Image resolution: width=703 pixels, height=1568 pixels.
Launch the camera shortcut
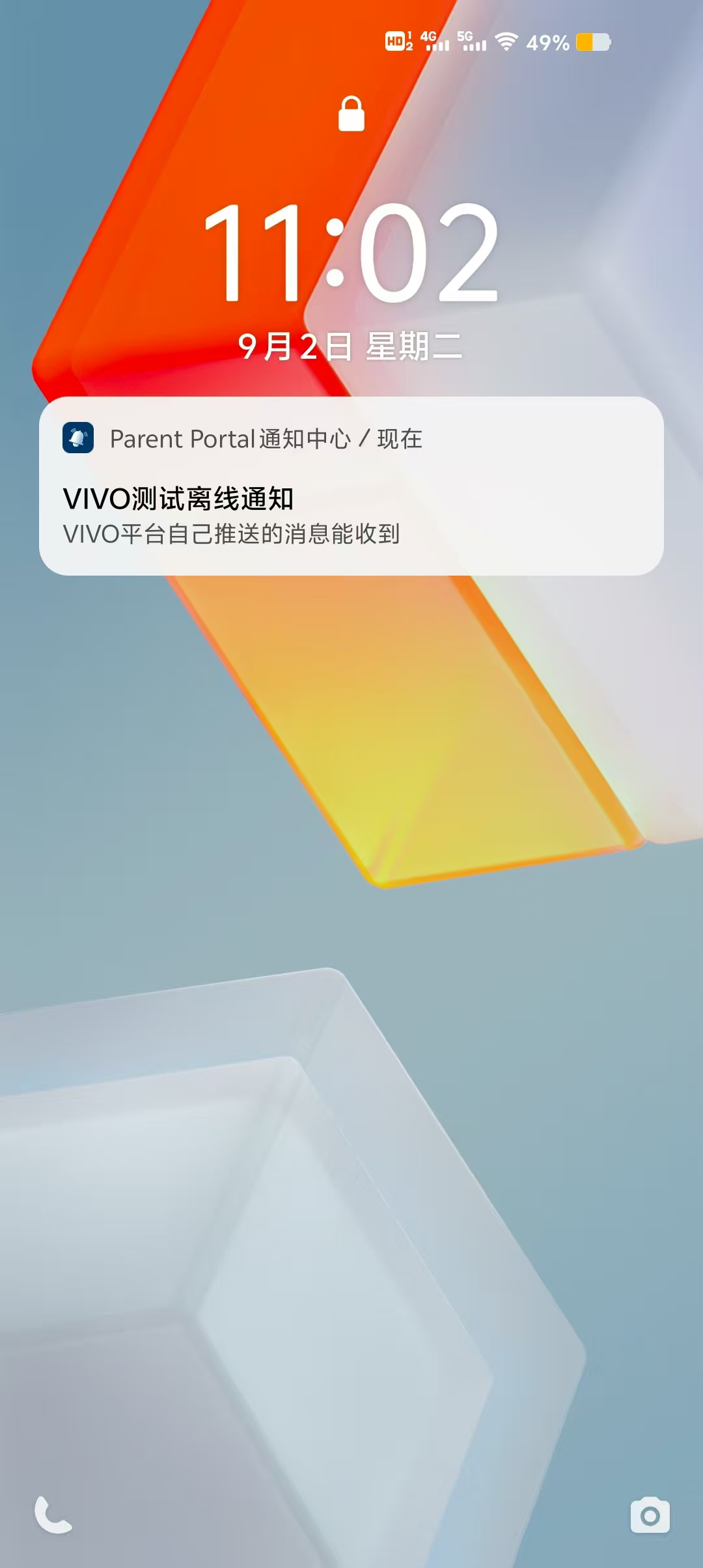pyautogui.click(x=650, y=1515)
